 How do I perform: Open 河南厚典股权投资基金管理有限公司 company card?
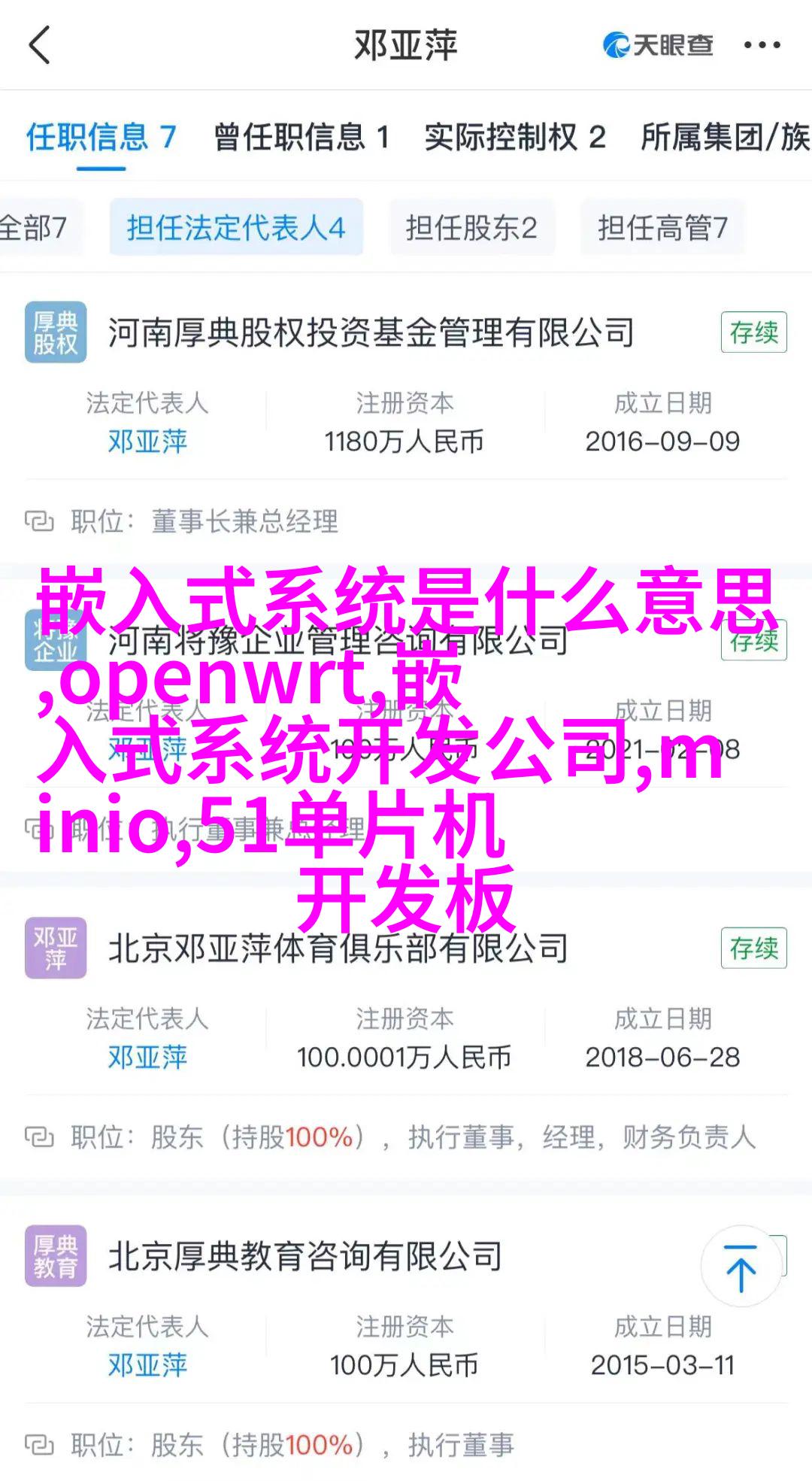pyautogui.click(x=371, y=333)
